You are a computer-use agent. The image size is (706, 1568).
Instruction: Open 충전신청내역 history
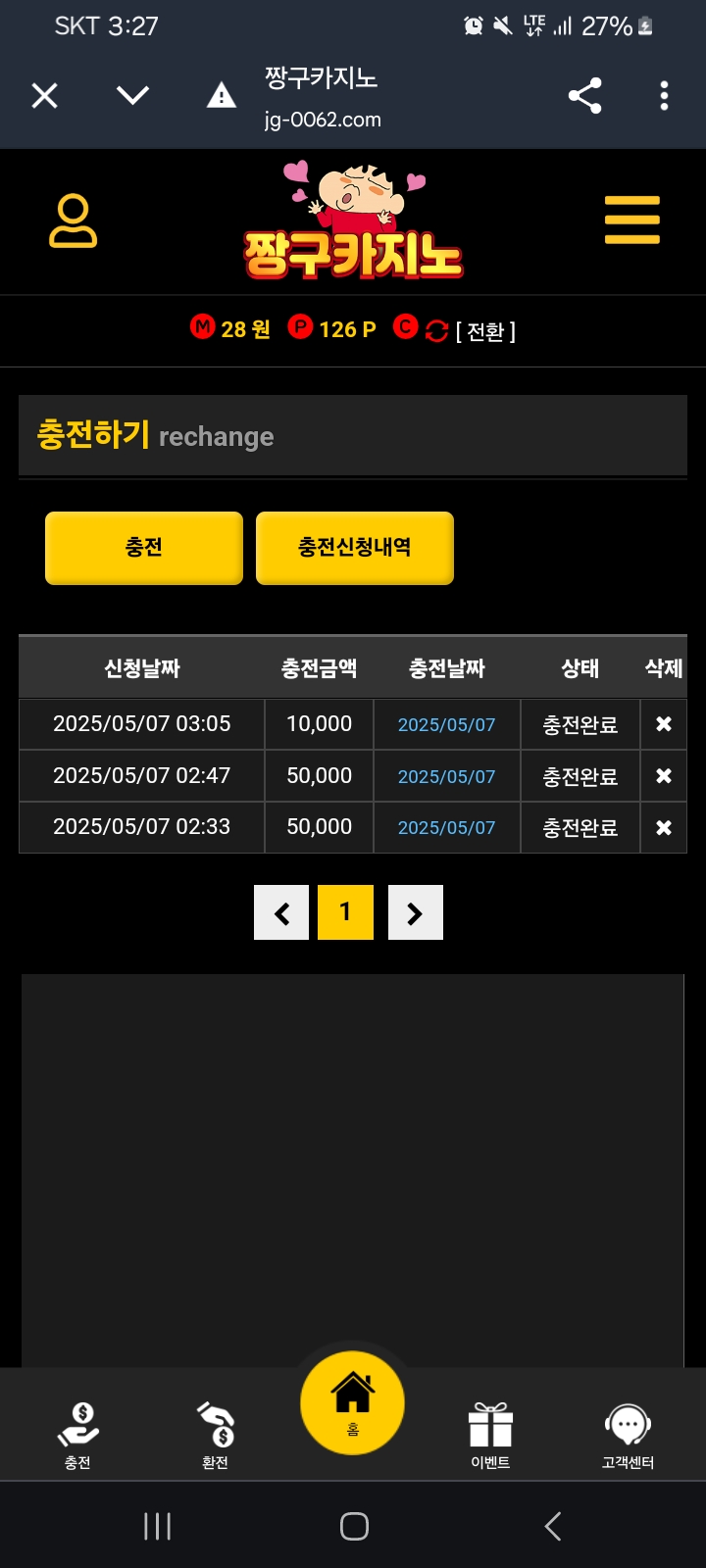click(355, 548)
